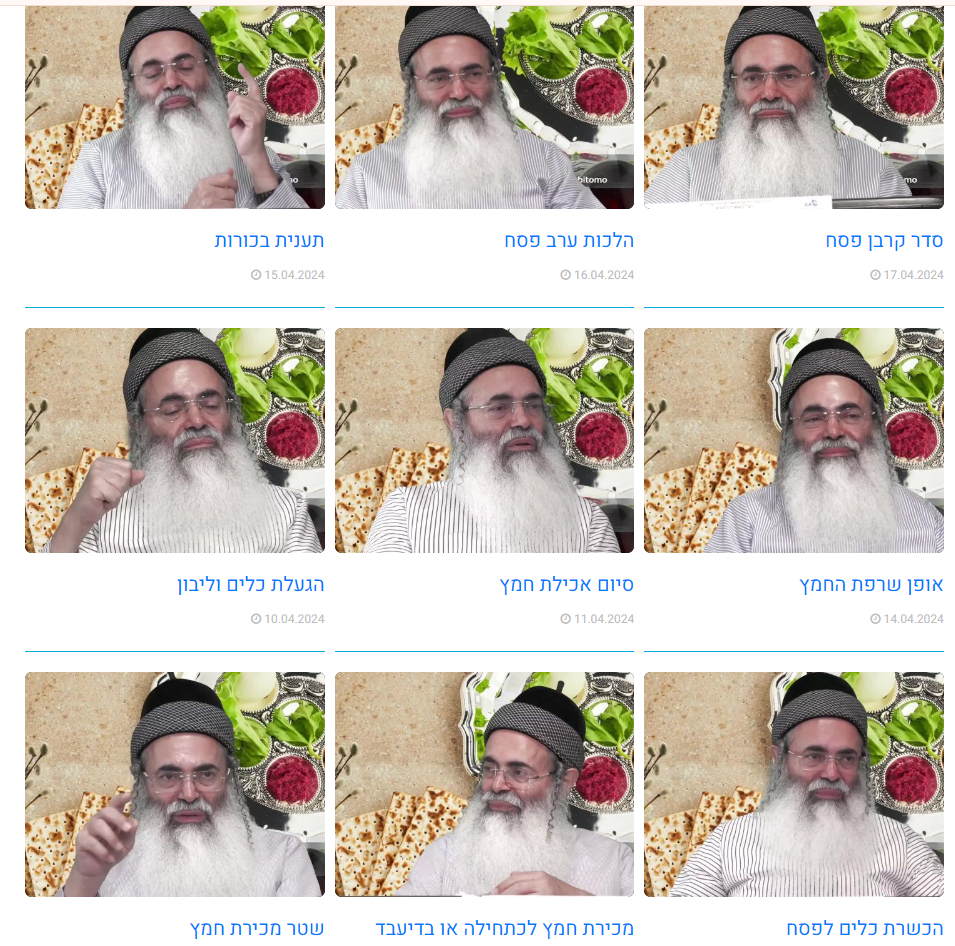
Task: Select the lesson thumbnail dated 16.04.2024
Action: coord(484,108)
